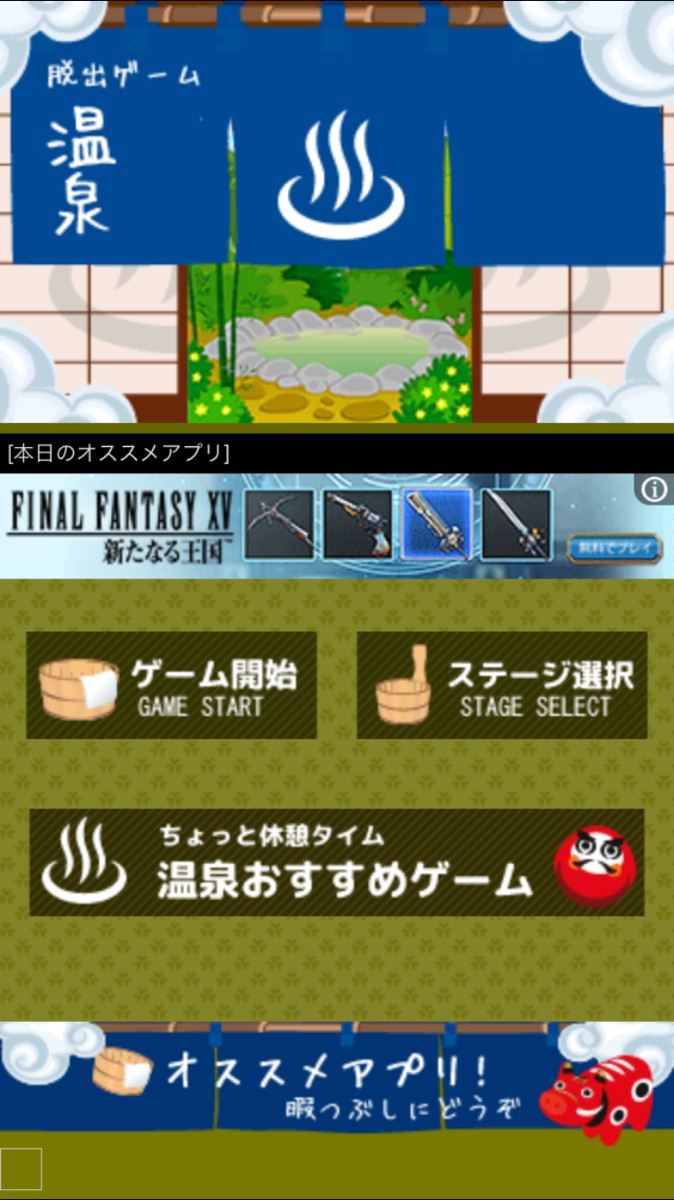The image size is (674, 1200).
Task: Open ステージ選択 stage select
Action: point(502,685)
